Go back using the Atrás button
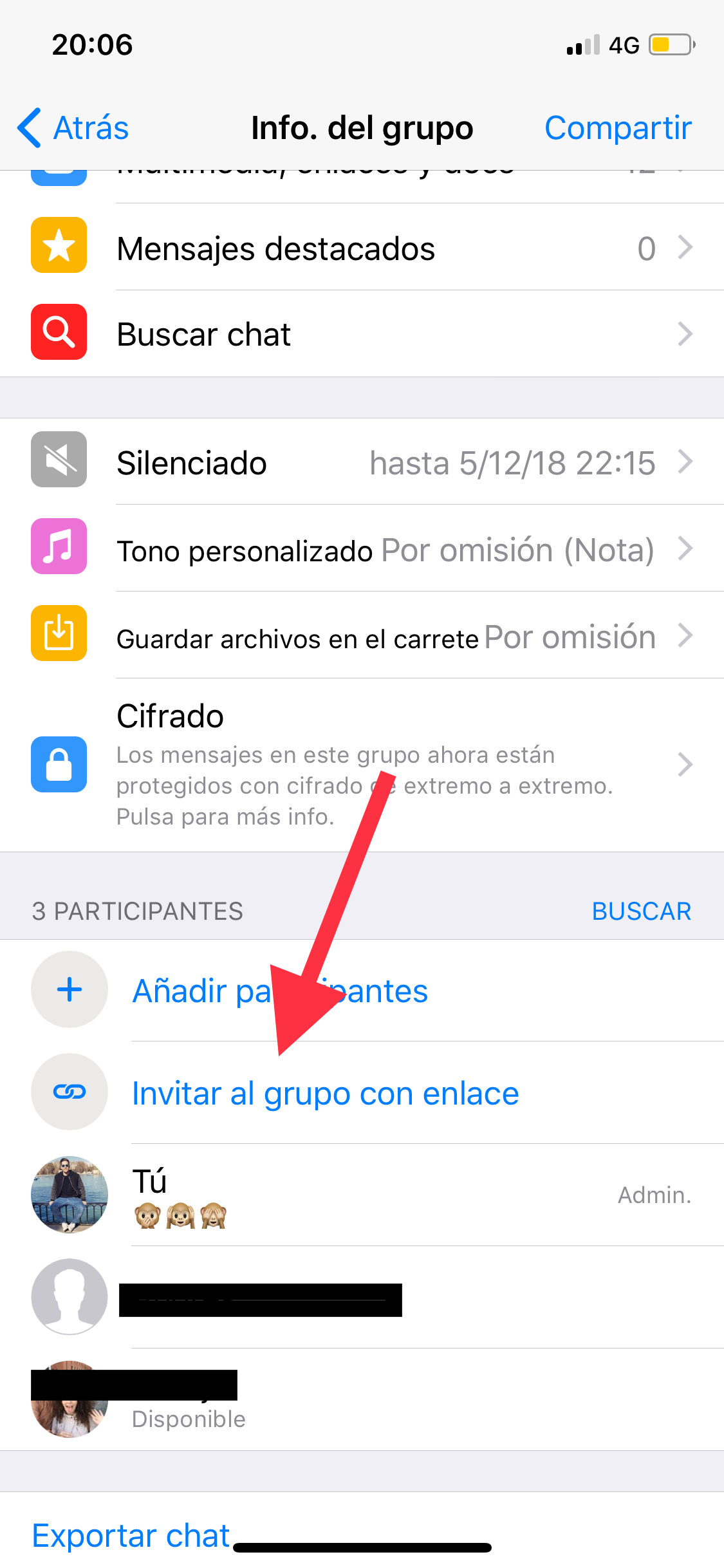Viewport: 724px width, 1568px height. pos(73,127)
